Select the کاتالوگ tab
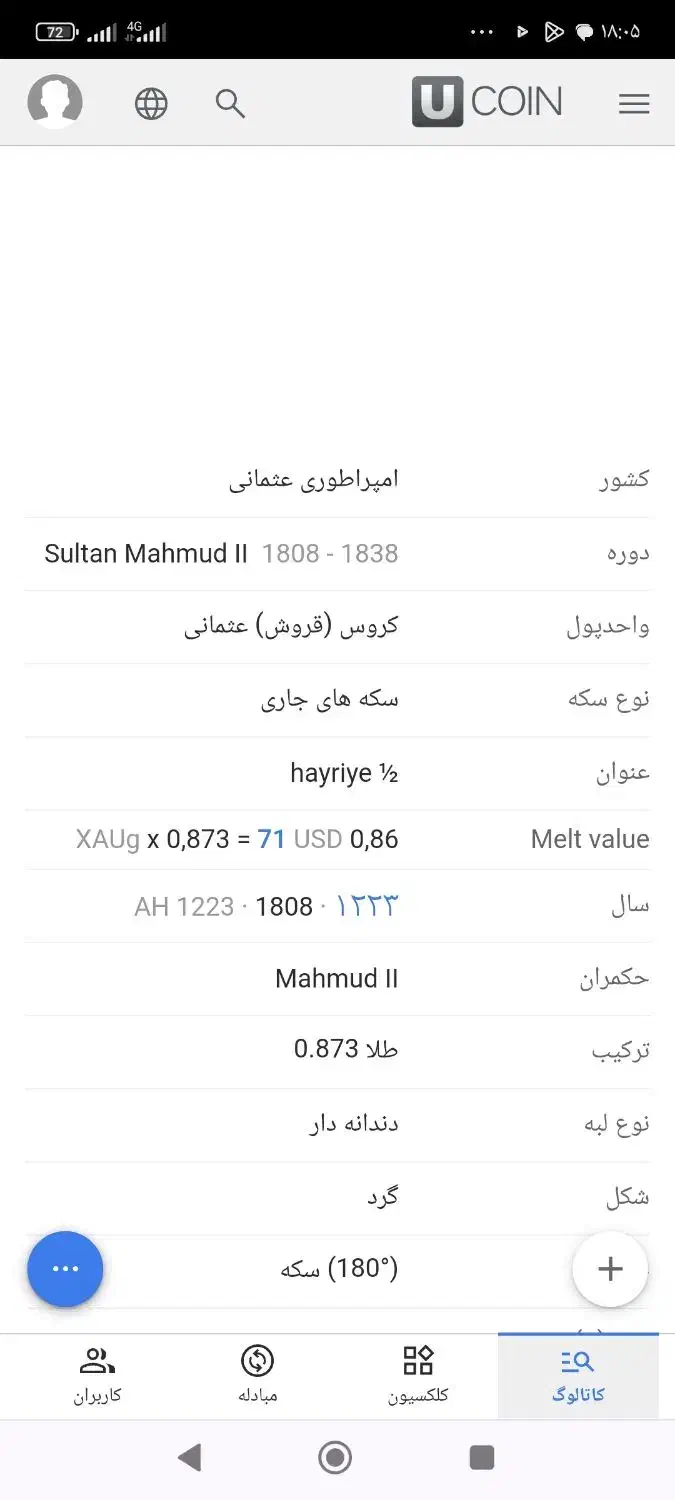 (578, 1375)
